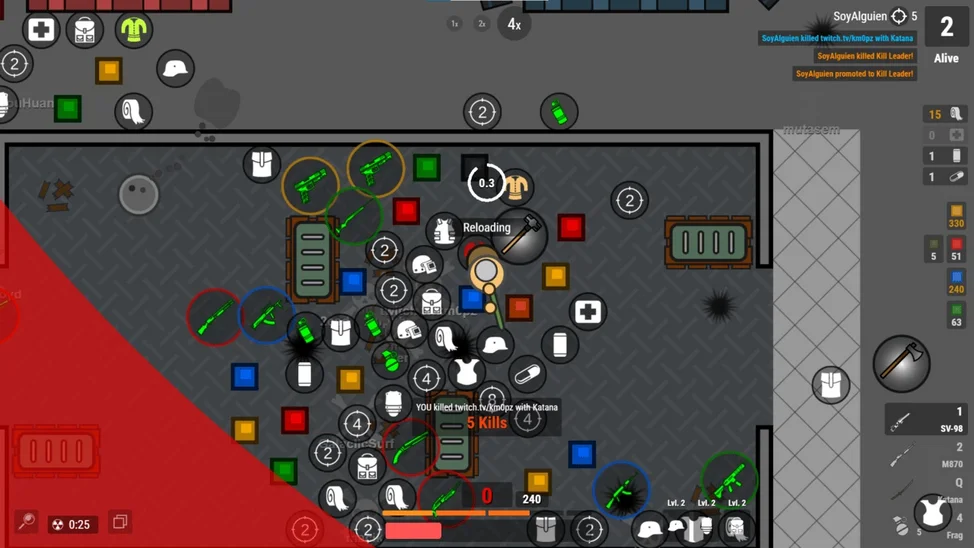Tap the overlapping squares icon

click(x=120, y=522)
